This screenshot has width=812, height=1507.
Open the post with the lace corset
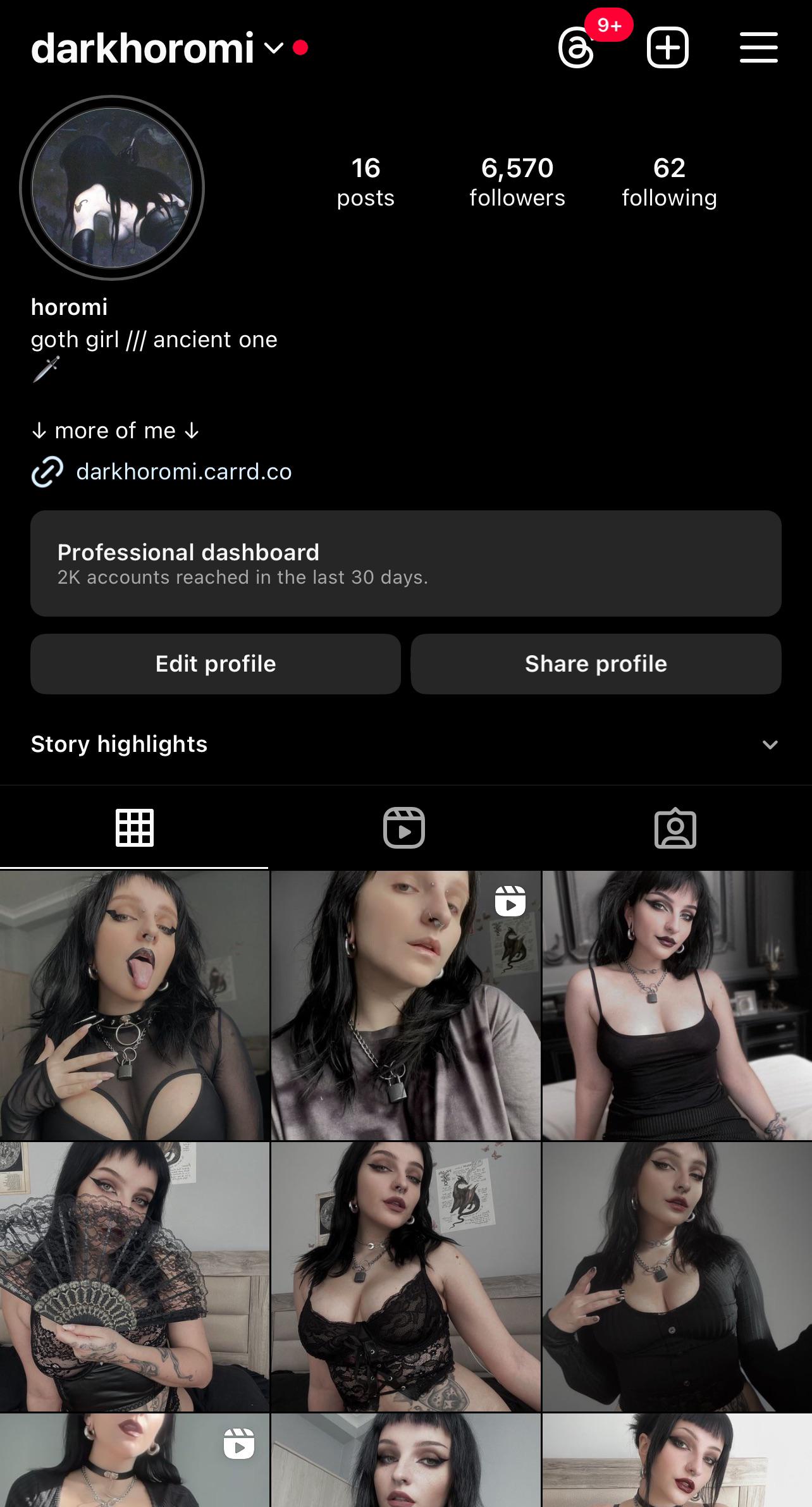tap(405, 1276)
